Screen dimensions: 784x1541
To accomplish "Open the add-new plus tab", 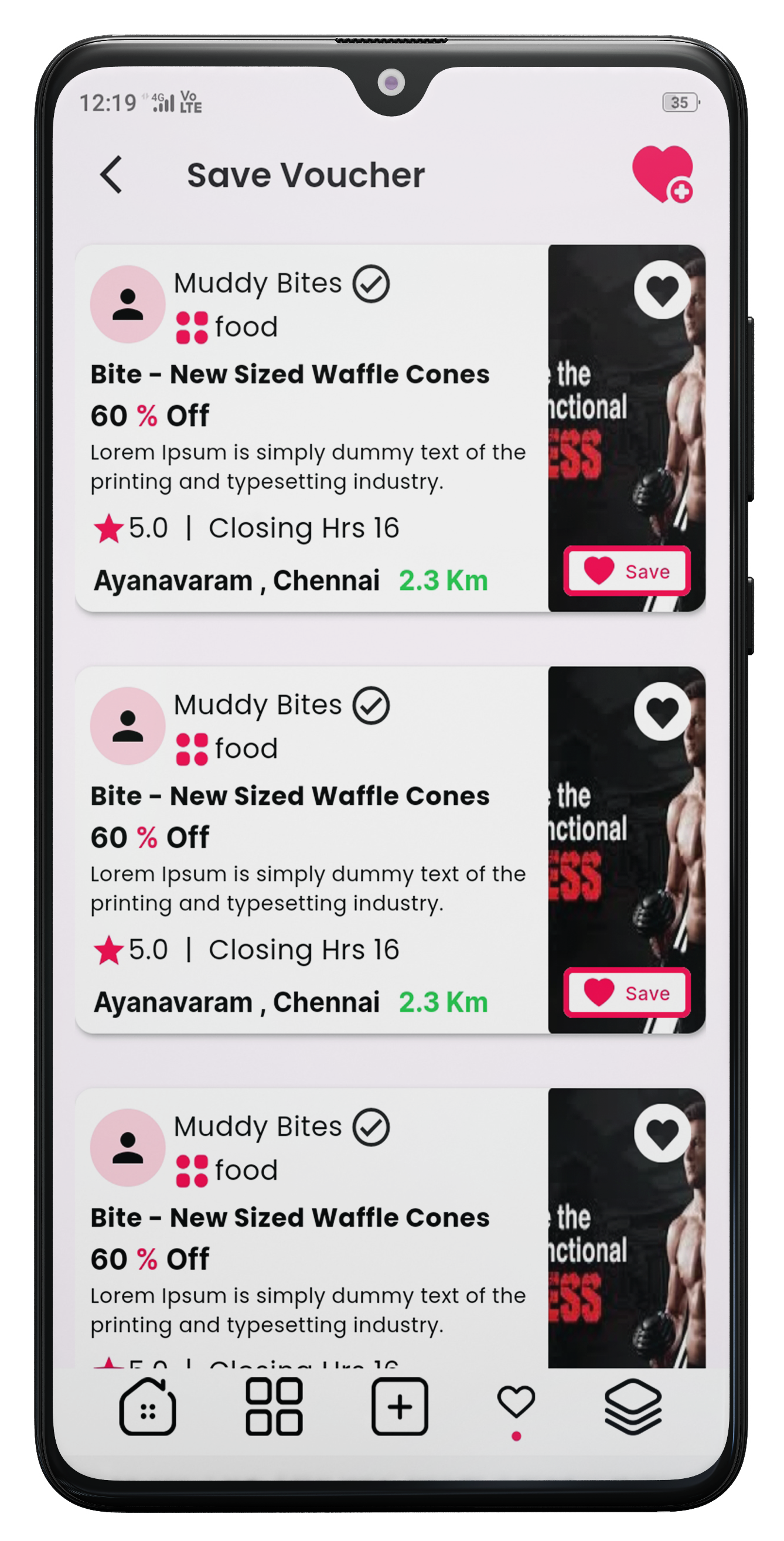I will (x=400, y=1406).
